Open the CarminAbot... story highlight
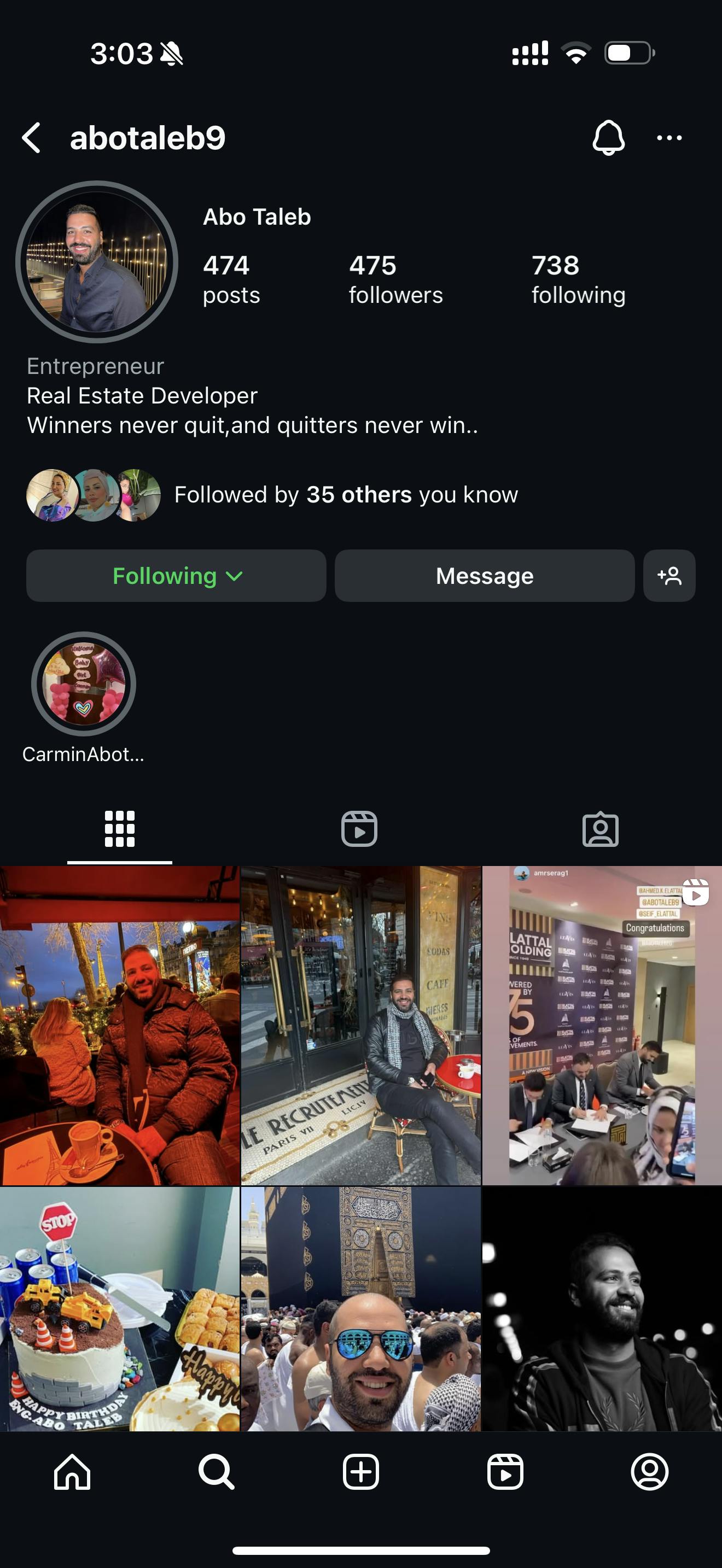The width and height of the screenshot is (722, 1568). pyautogui.click(x=83, y=684)
